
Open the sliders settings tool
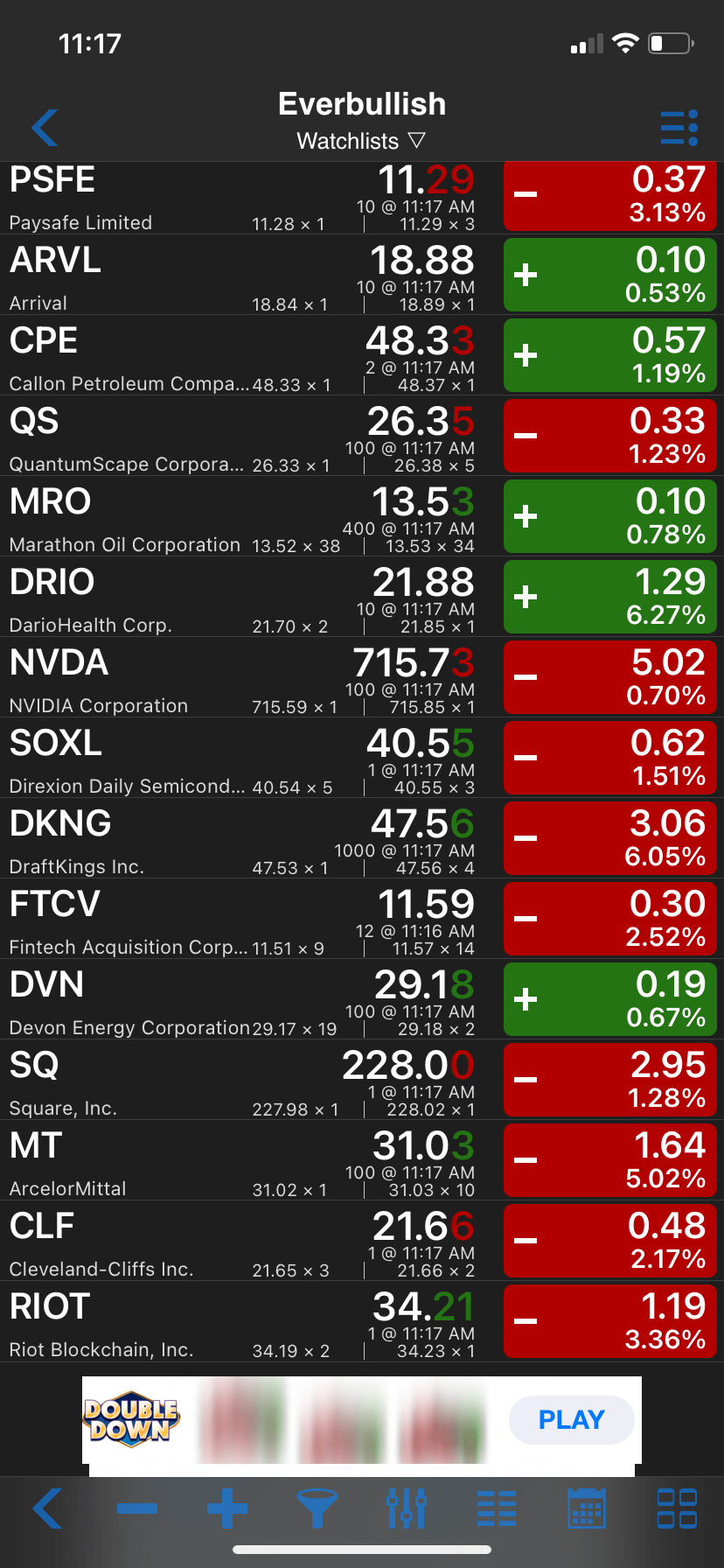[x=407, y=1508]
